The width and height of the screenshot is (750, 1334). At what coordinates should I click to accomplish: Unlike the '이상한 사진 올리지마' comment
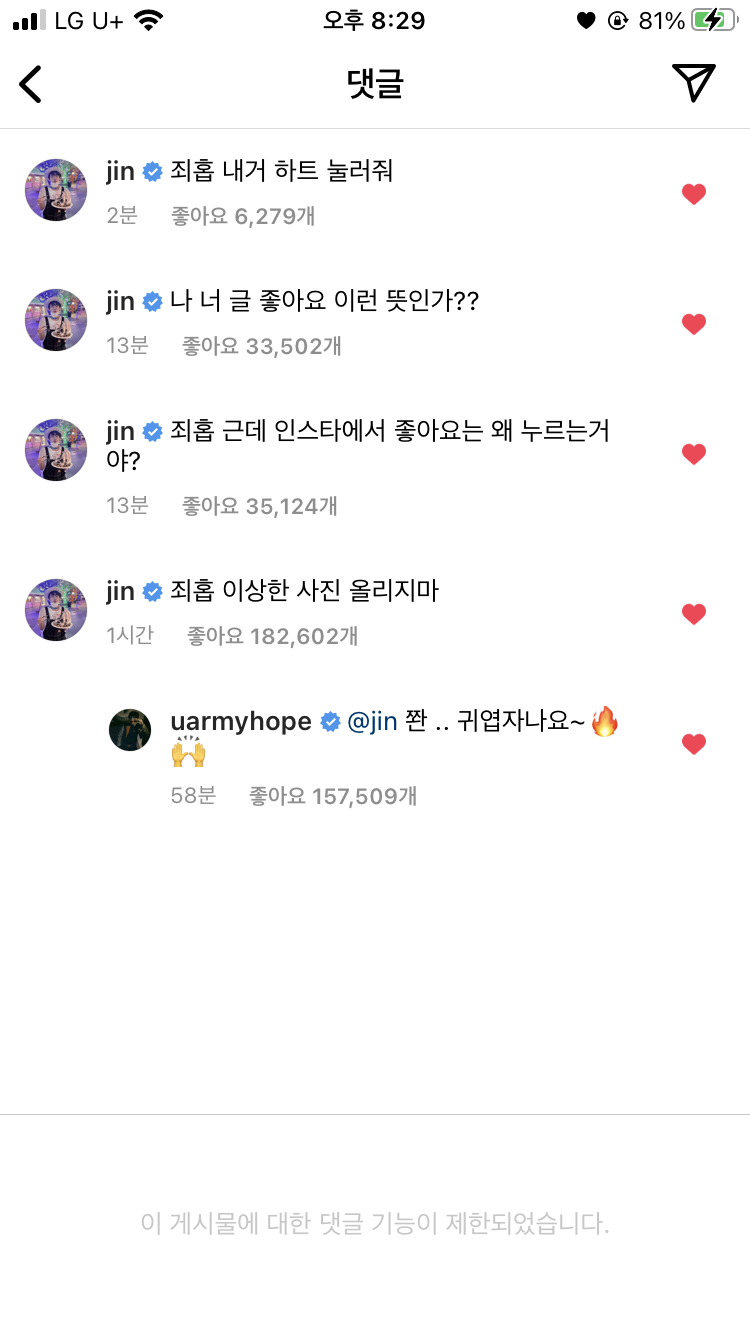693,614
